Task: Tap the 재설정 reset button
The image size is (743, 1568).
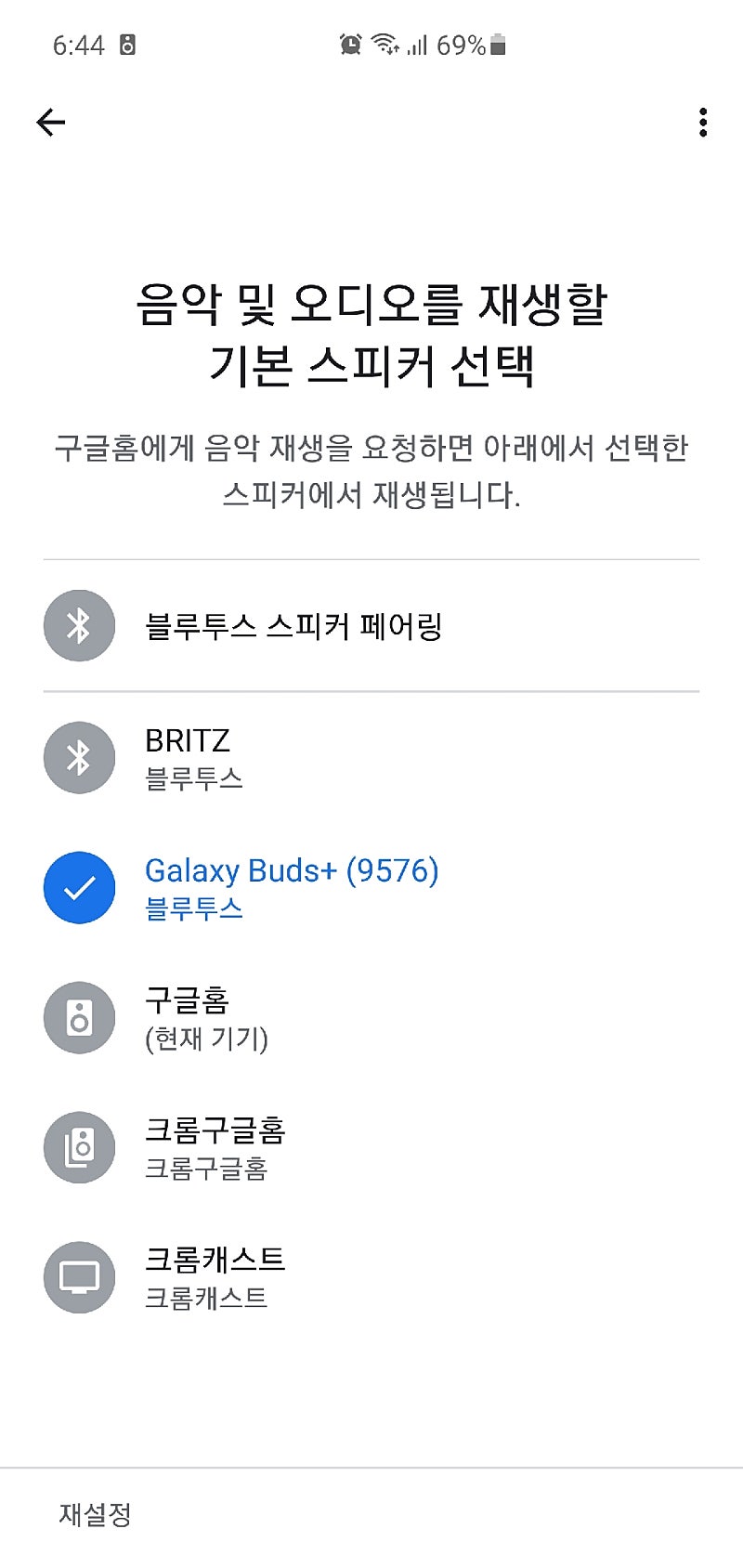Action: [96, 1514]
